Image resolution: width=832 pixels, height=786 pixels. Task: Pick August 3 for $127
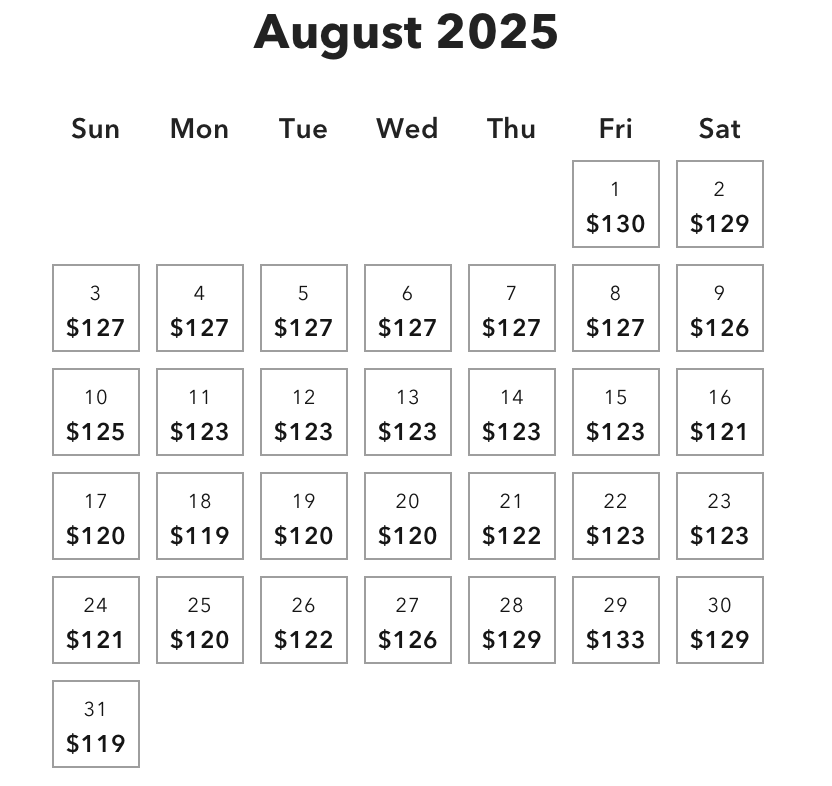96,308
